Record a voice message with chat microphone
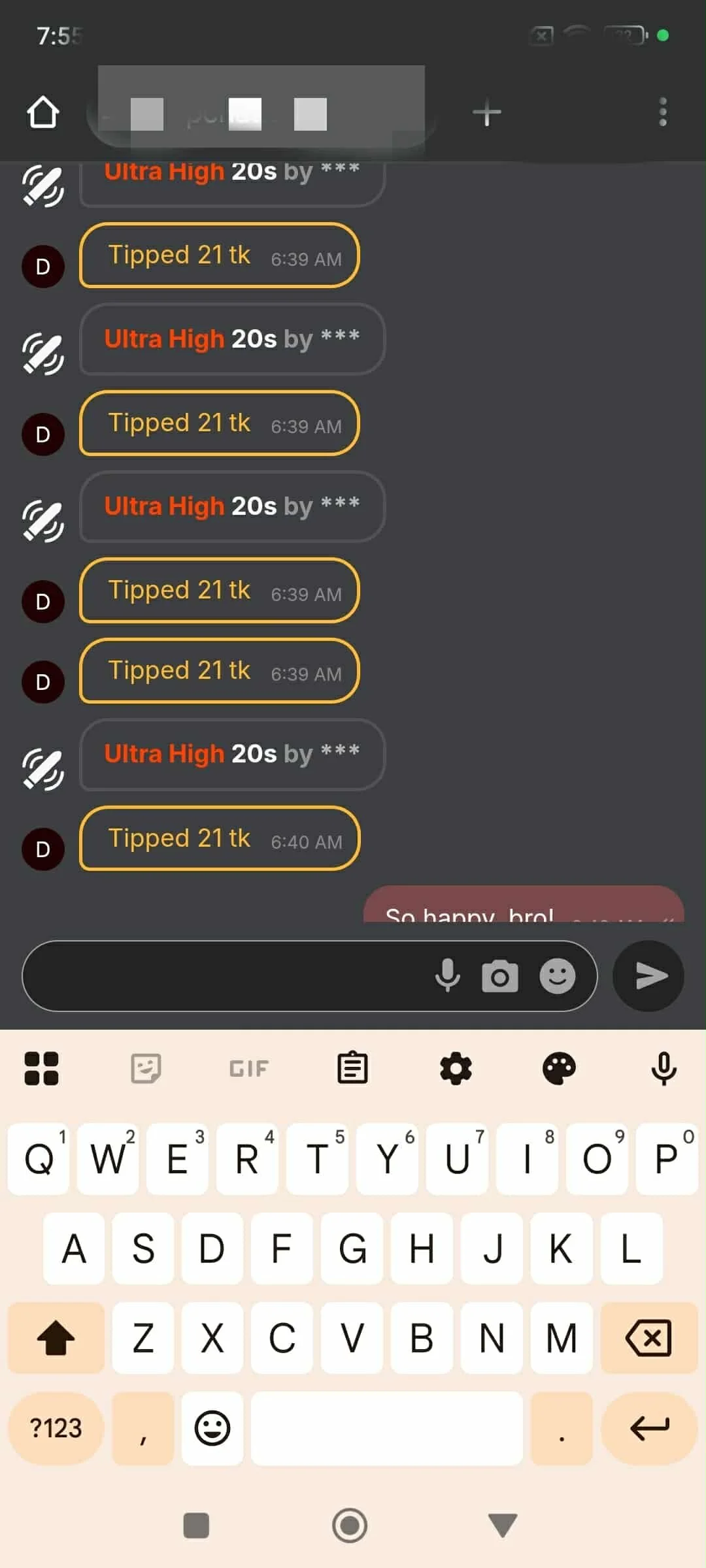This screenshot has width=706, height=1568. click(448, 976)
